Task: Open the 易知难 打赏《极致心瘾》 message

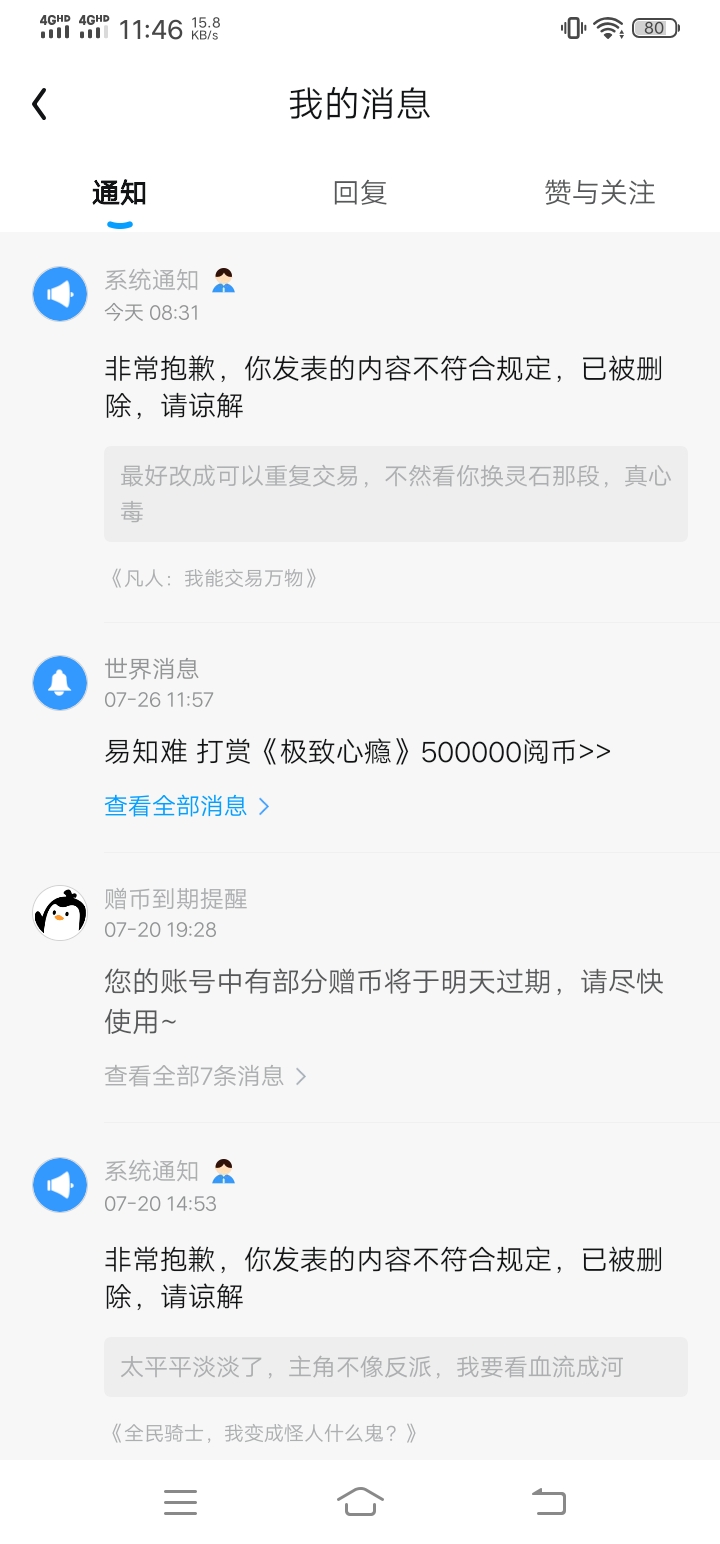Action: 358,751
